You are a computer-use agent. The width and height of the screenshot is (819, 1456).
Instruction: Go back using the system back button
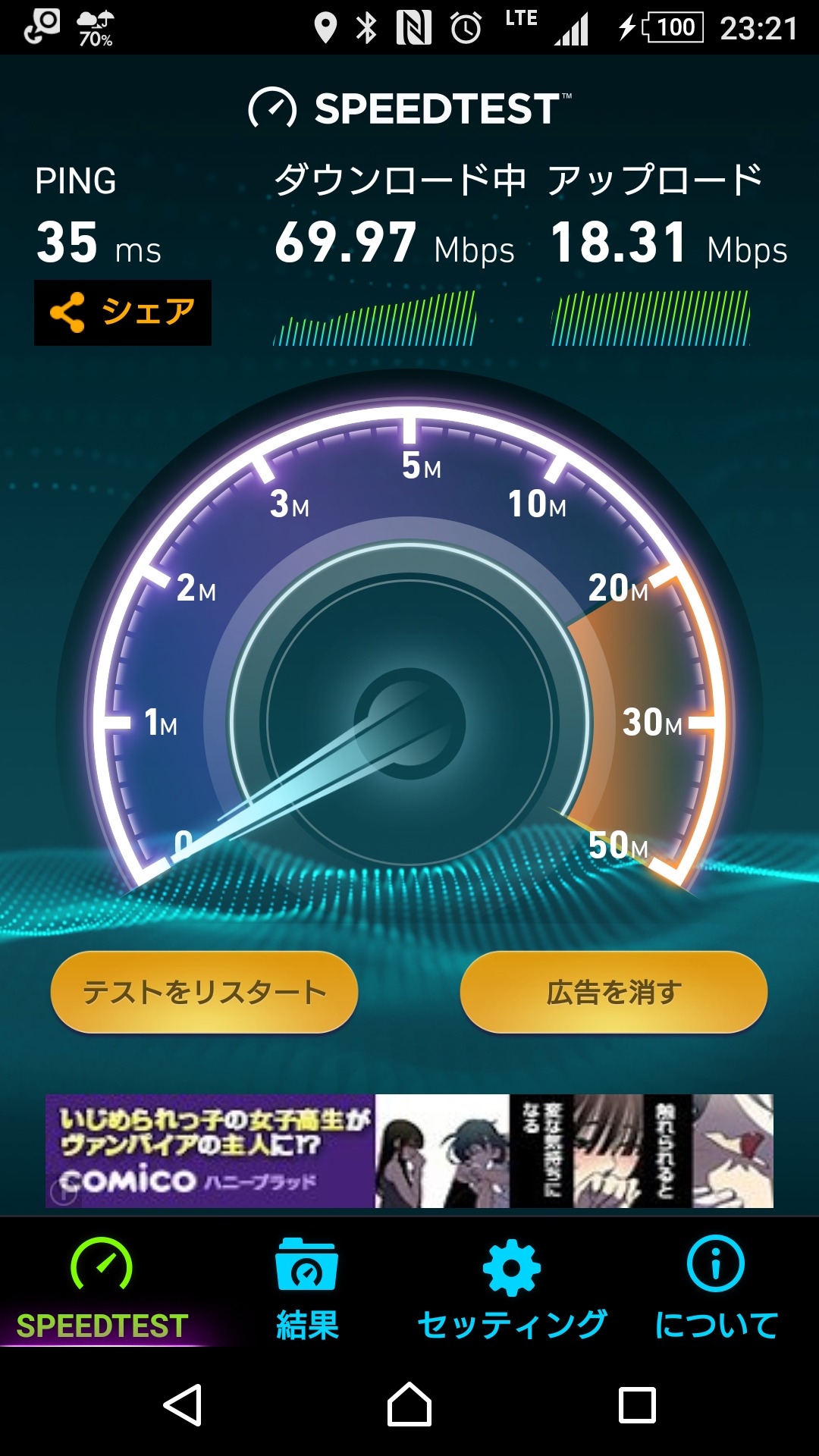click(183, 1405)
